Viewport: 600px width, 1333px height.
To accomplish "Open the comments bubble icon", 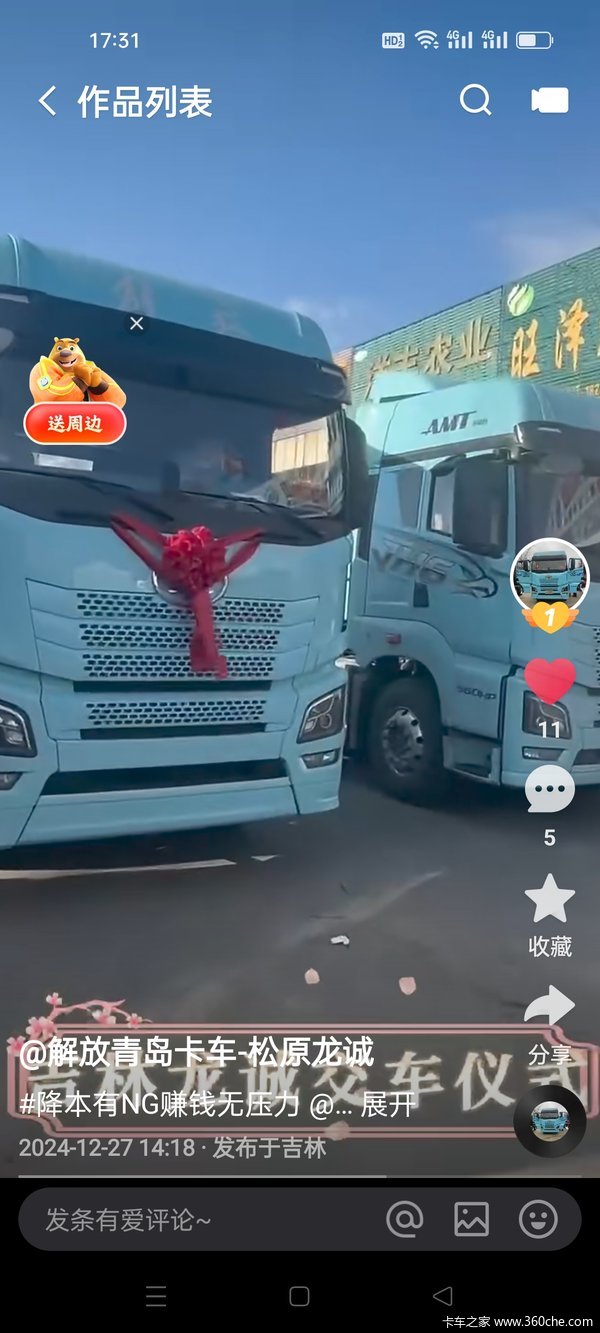I will click(549, 791).
